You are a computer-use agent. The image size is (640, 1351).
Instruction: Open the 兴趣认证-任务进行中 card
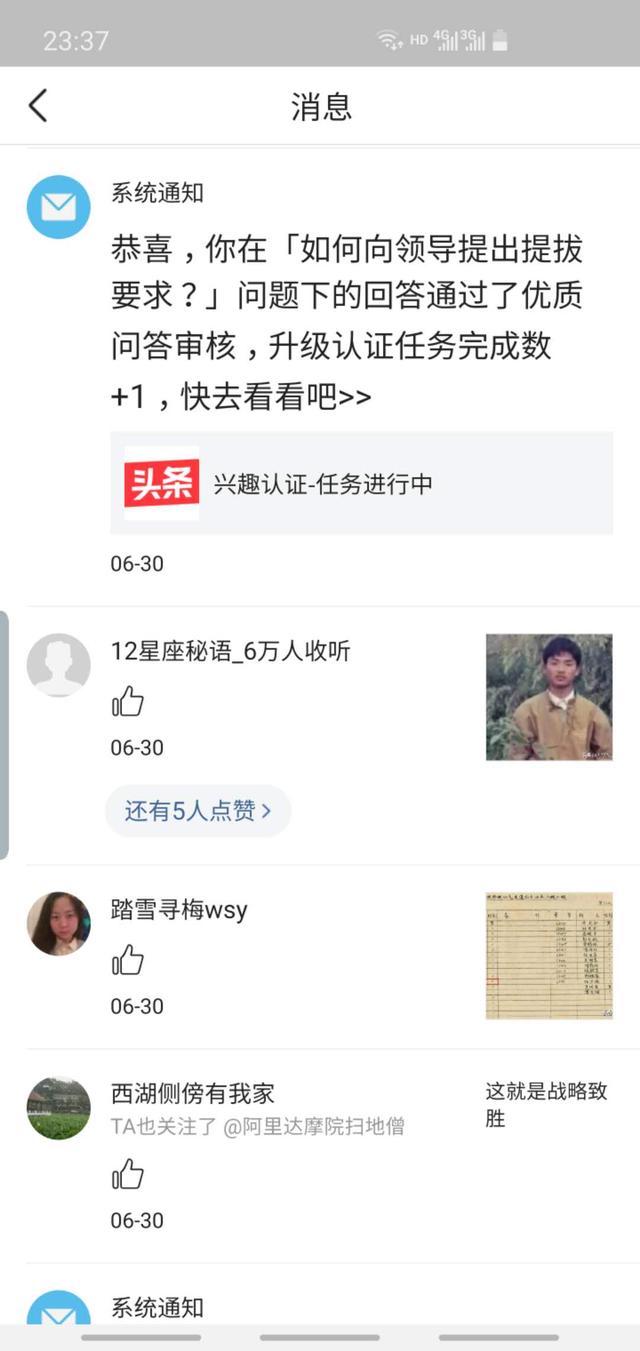click(361, 484)
